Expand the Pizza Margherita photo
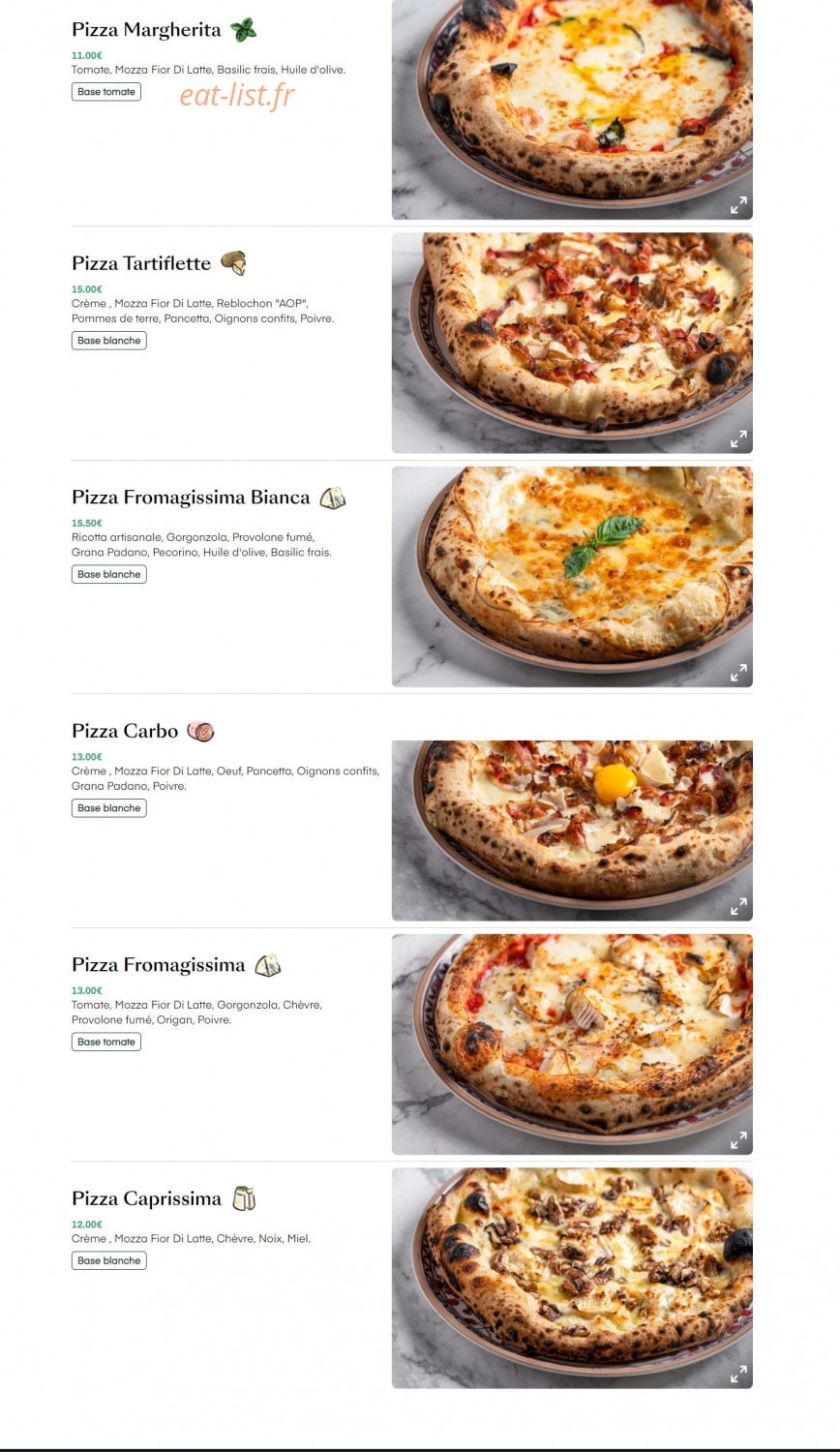 click(738, 205)
